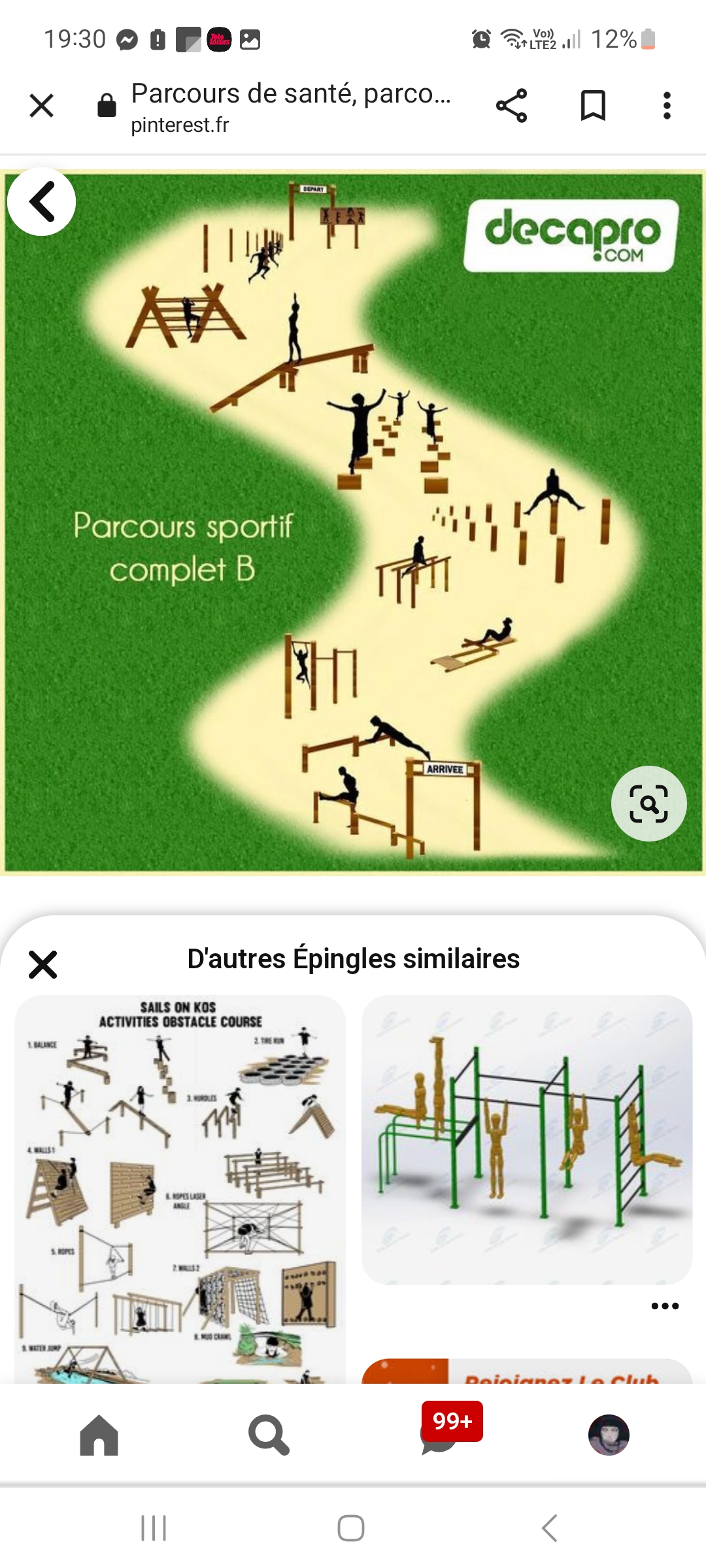Screen dimensions: 706x1568
Task: Open the browser overflow menu
Action: [x=666, y=105]
